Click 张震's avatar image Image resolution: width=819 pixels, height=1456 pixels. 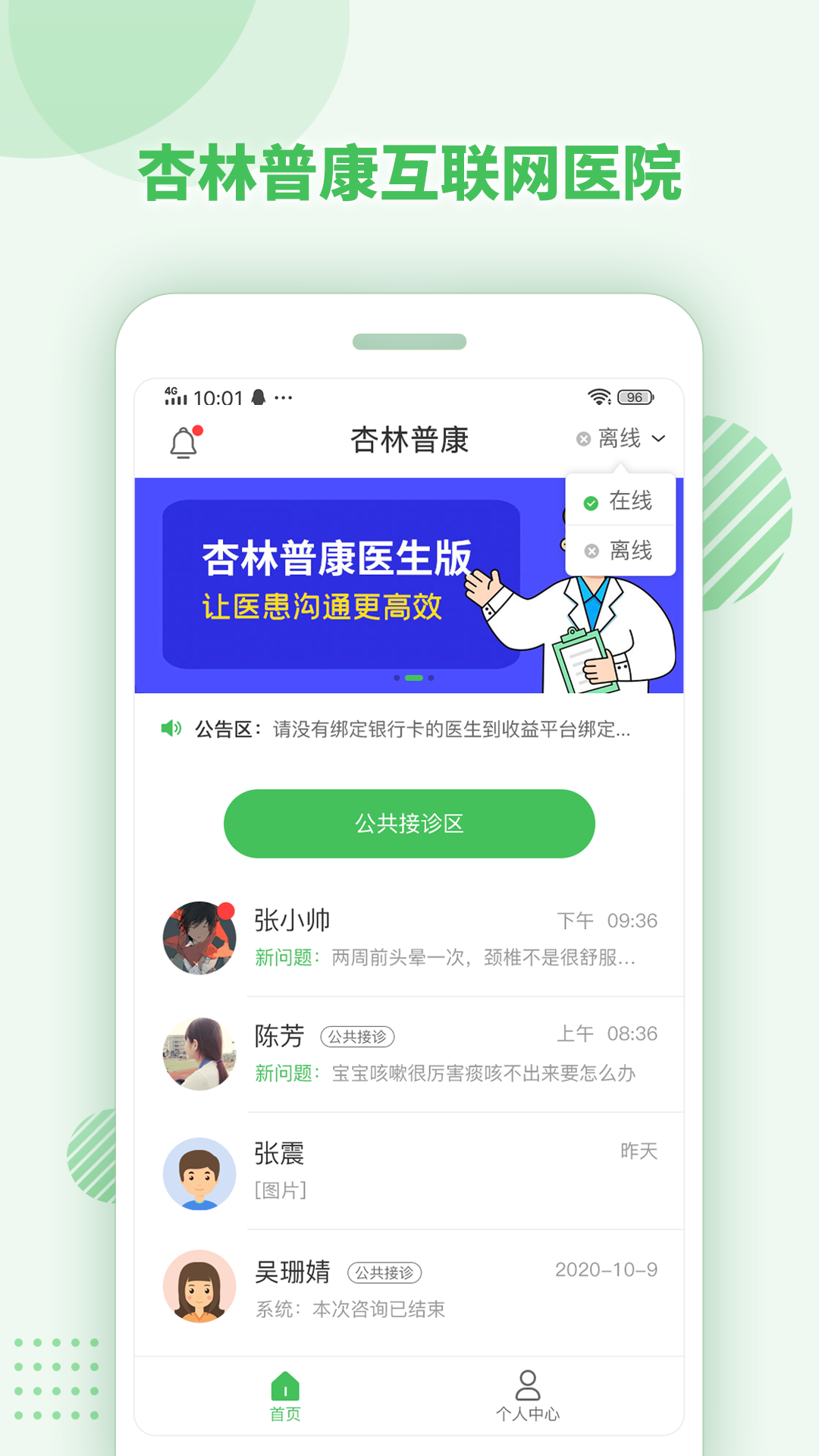pyautogui.click(x=199, y=1172)
